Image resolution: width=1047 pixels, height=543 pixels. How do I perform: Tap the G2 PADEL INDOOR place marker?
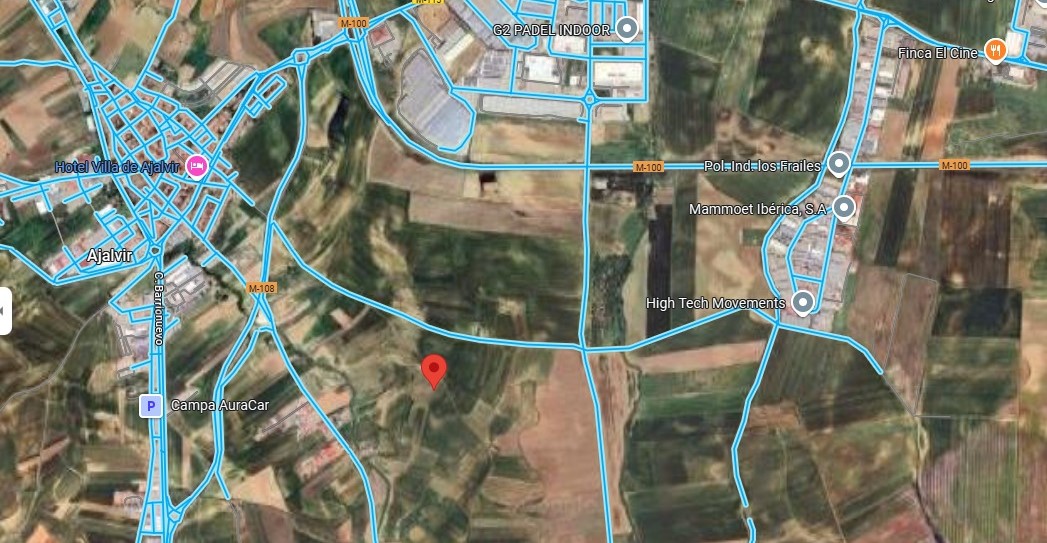[x=627, y=29]
